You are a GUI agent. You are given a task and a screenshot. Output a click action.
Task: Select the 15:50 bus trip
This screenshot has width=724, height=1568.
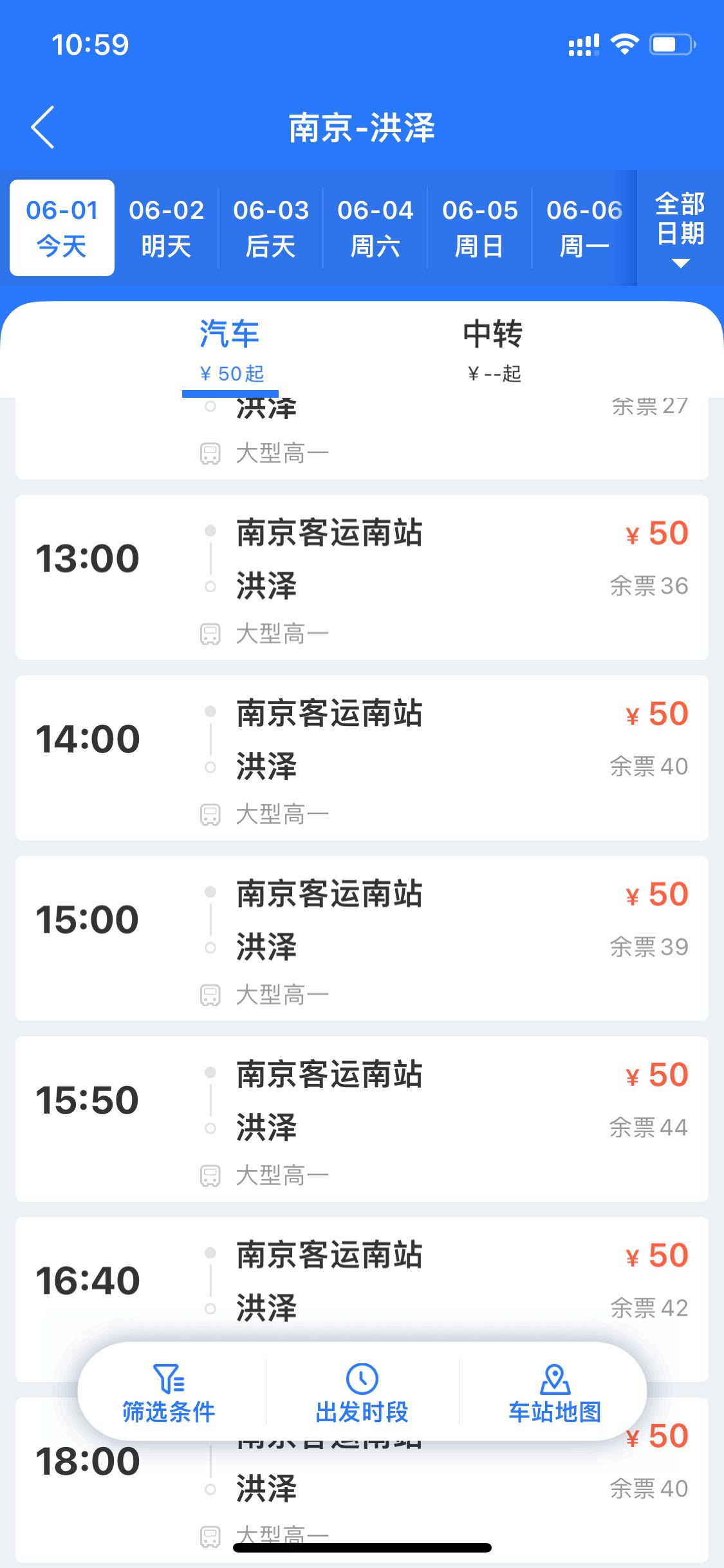[x=362, y=1119]
